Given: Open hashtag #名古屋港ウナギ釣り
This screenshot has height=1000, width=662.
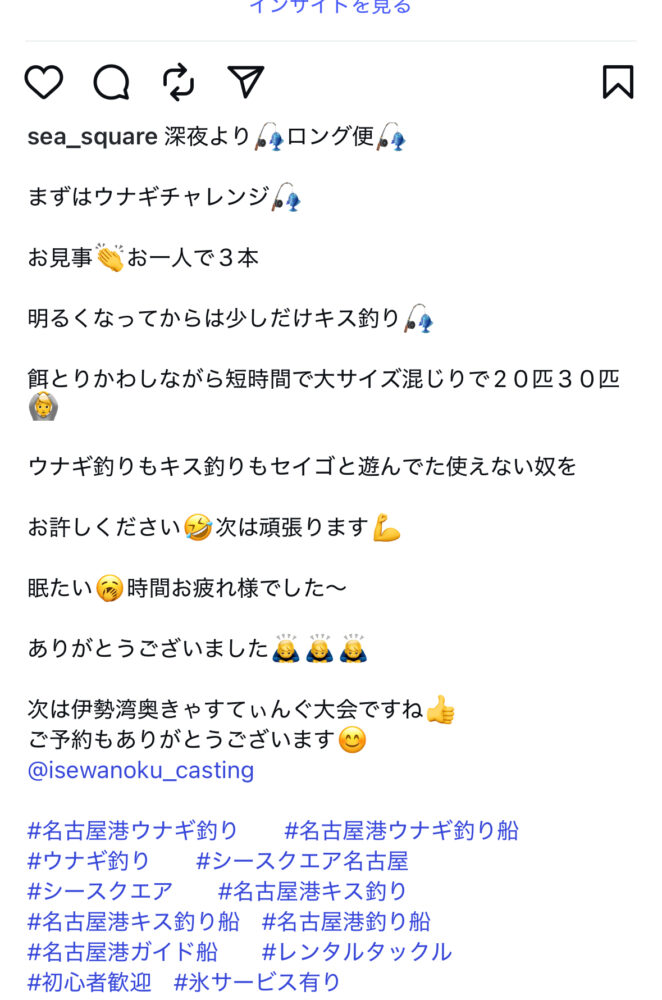Looking at the screenshot, I should (x=133, y=831).
